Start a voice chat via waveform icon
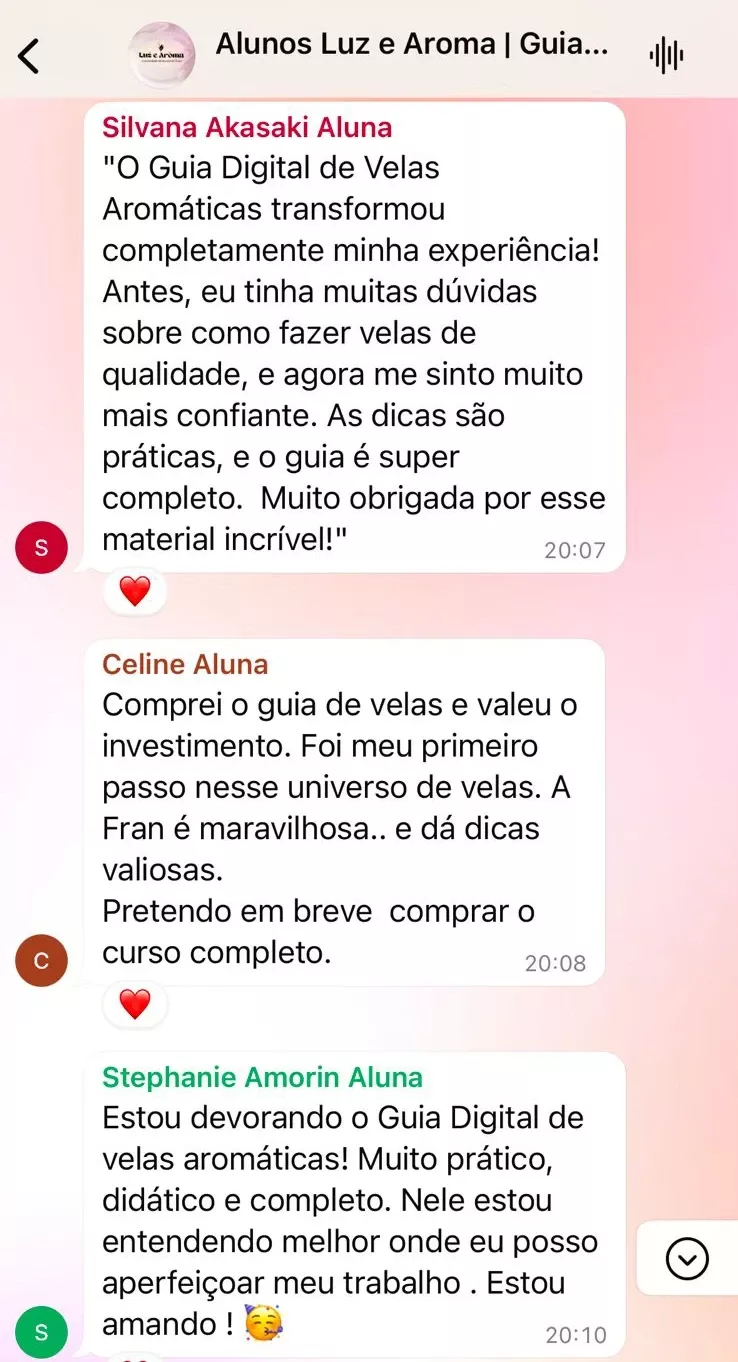Image resolution: width=738 pixels, height=1362 pixels. pyautogui.click(x=666, y=56)
